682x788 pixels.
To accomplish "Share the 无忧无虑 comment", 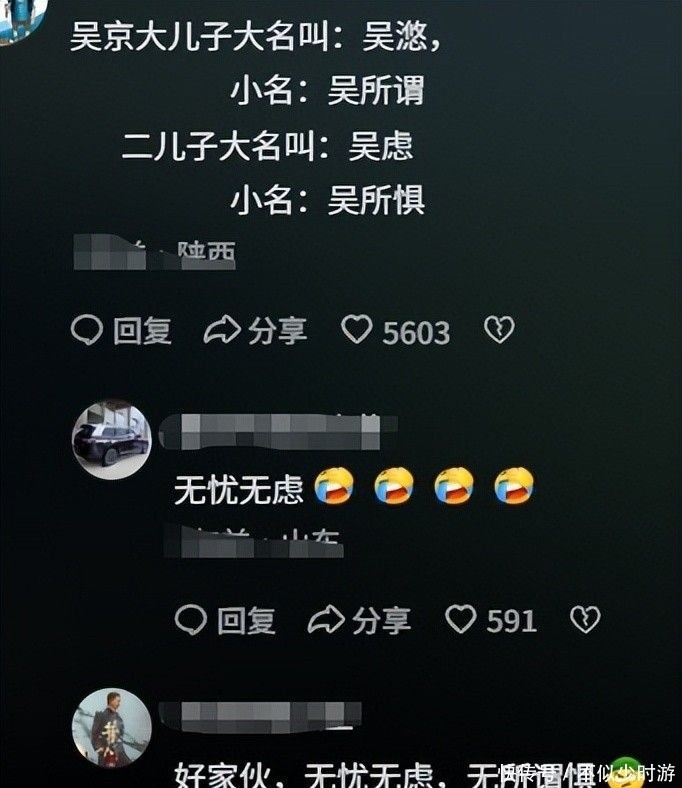I will [x=359, y=620].
